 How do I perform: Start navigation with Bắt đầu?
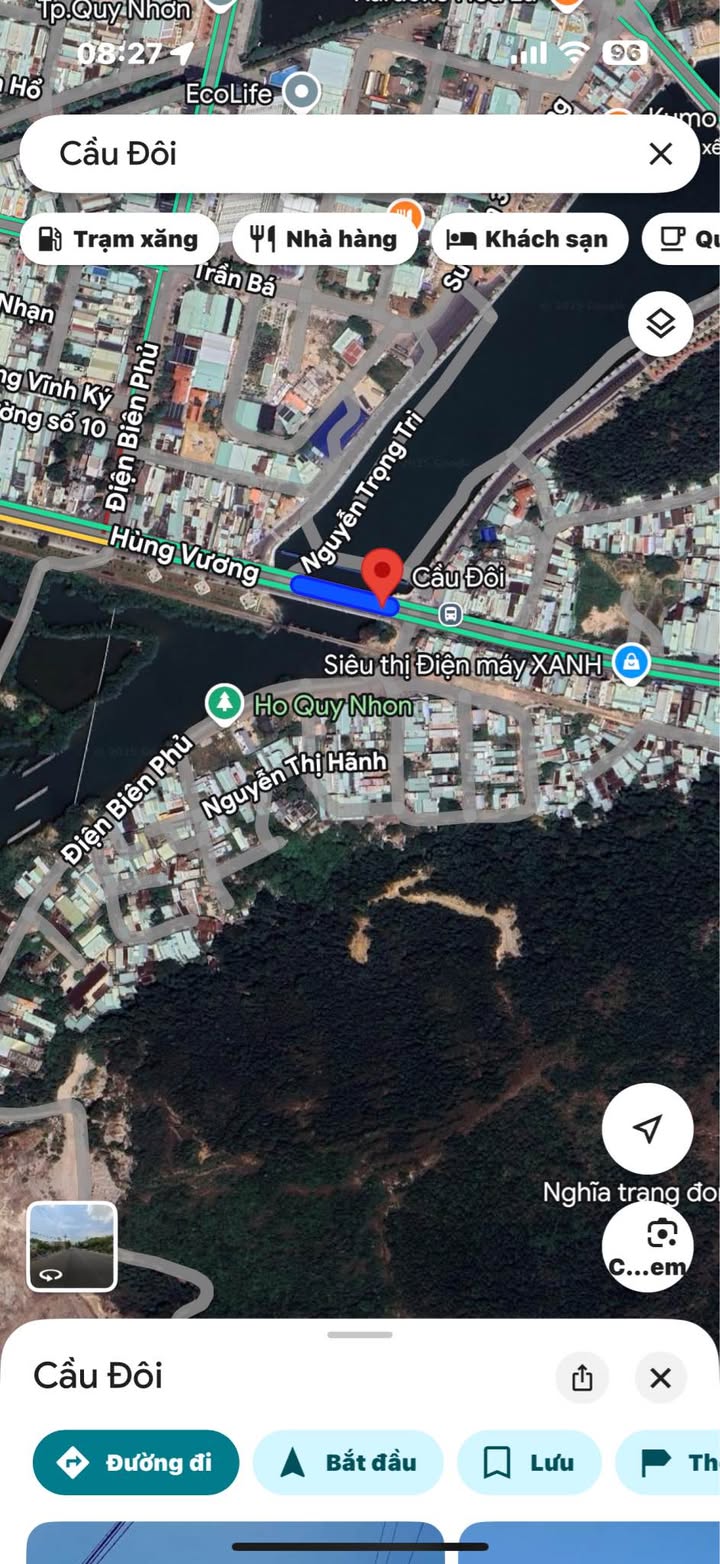[348, 1462]
